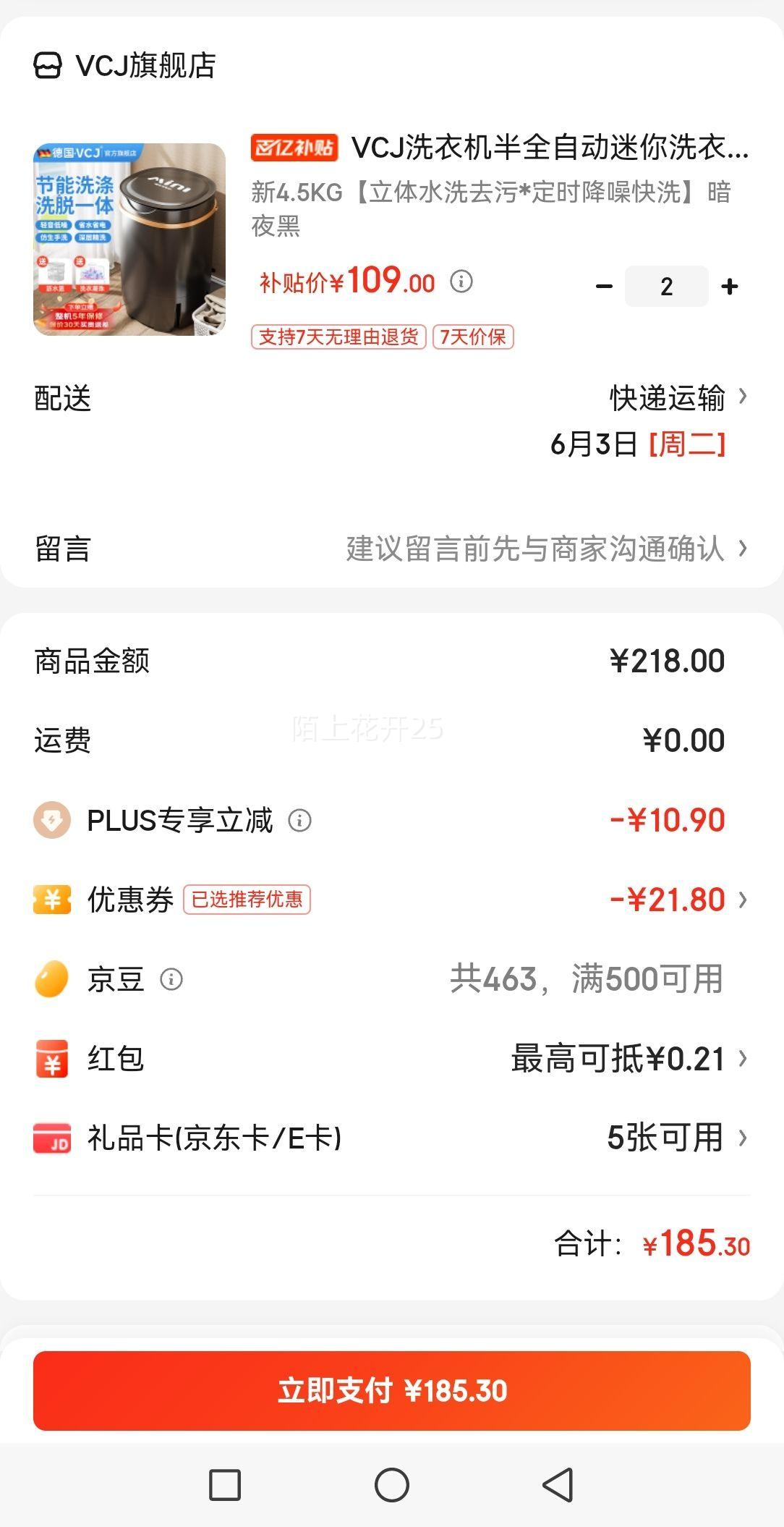Screen dimensions: 784x1527
Task: Open the VCJ旗舰店 store page
Action: click(125, 65)
